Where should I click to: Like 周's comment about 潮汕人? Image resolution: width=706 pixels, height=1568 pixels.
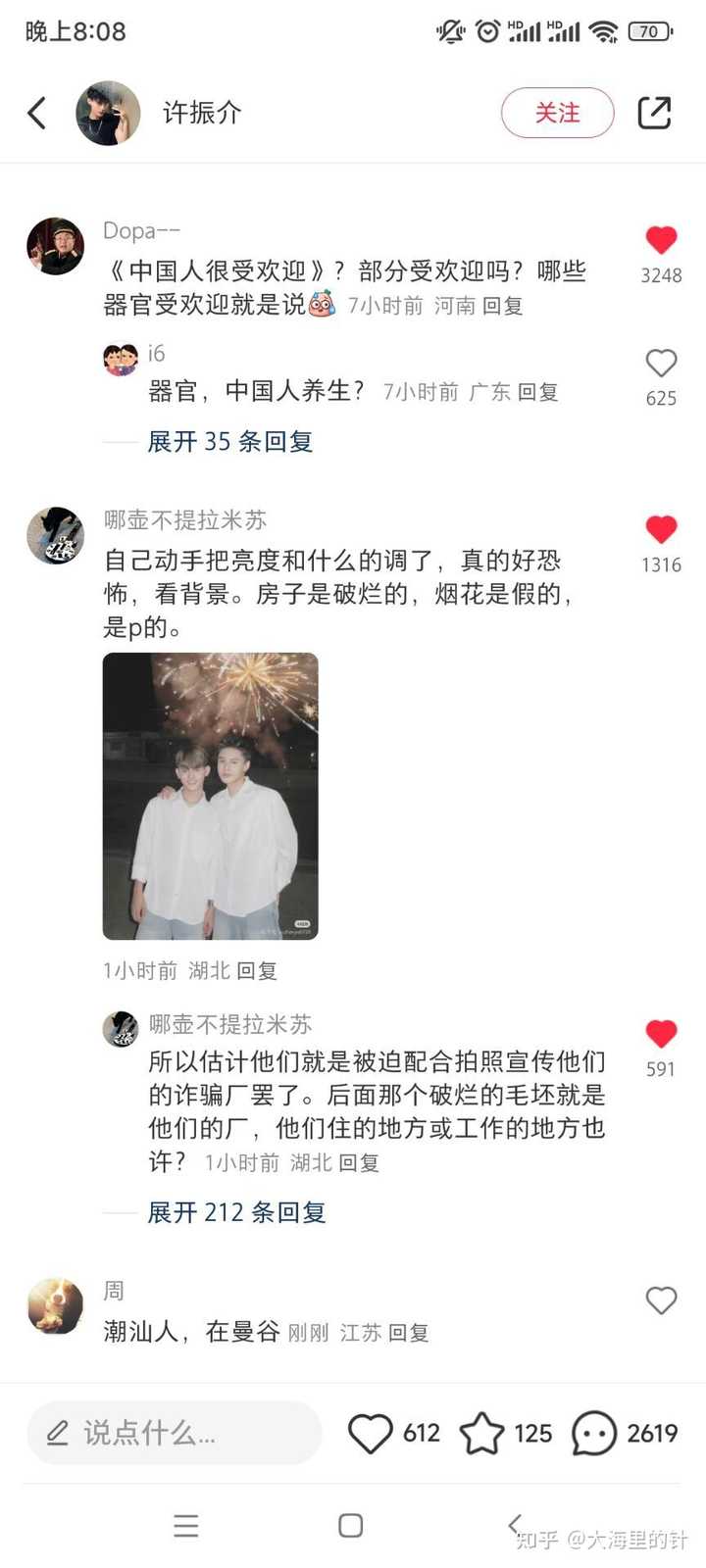tap(661, 1300)
